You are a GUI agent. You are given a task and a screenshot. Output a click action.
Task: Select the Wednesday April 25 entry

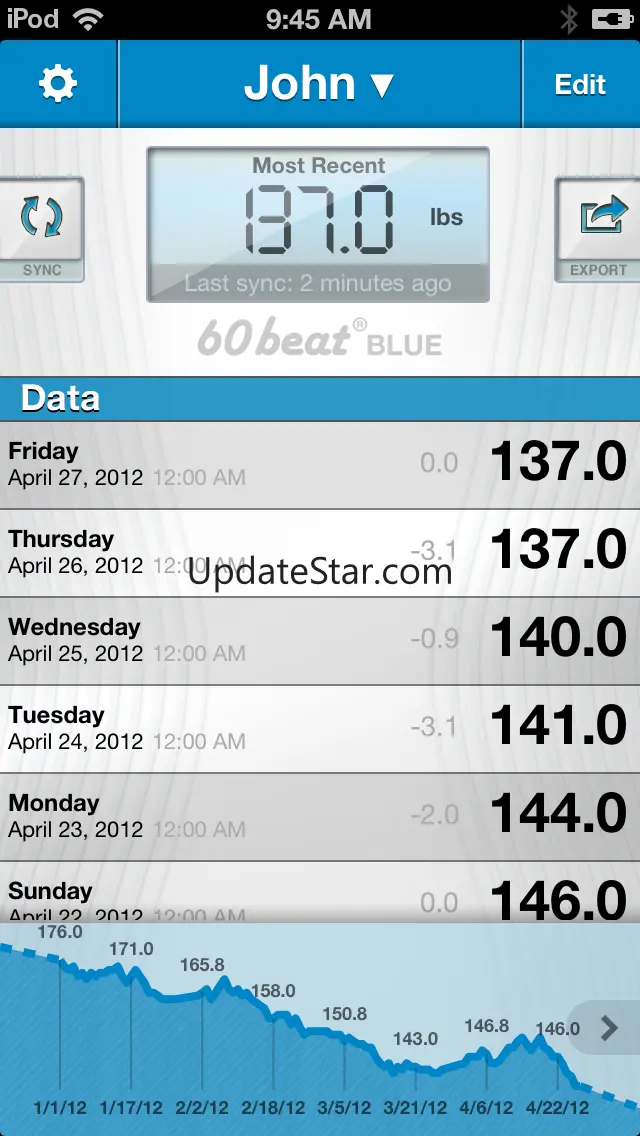tap(320, 641)
